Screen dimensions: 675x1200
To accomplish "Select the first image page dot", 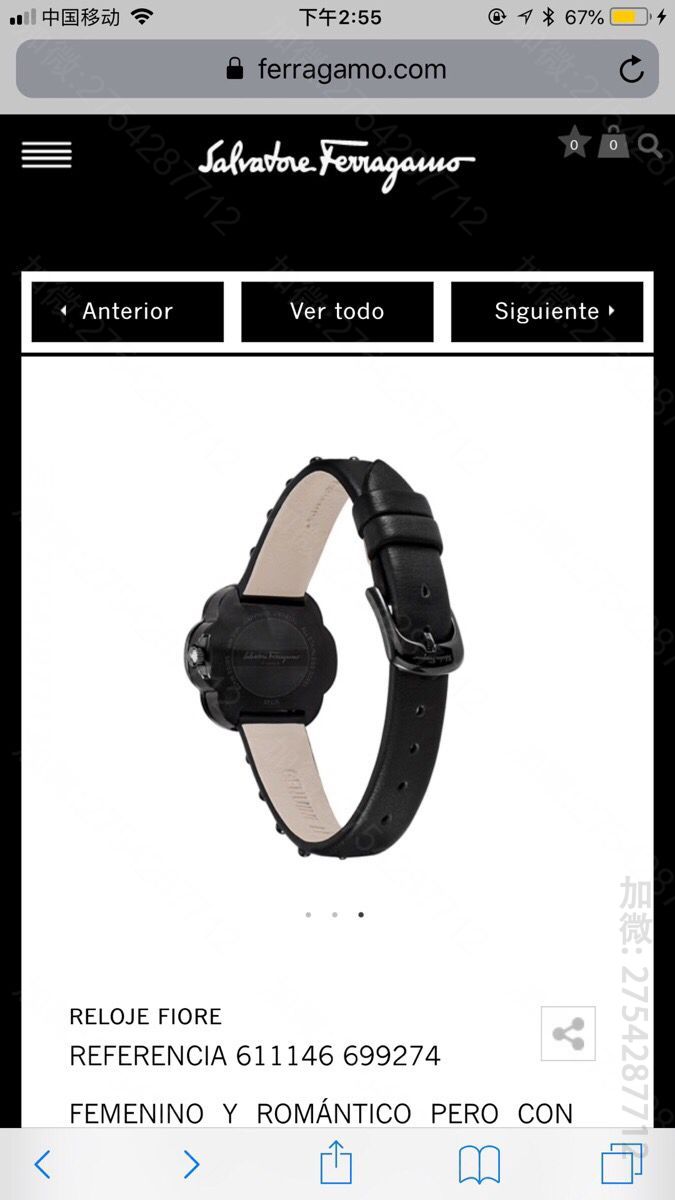I will [308, 914].
